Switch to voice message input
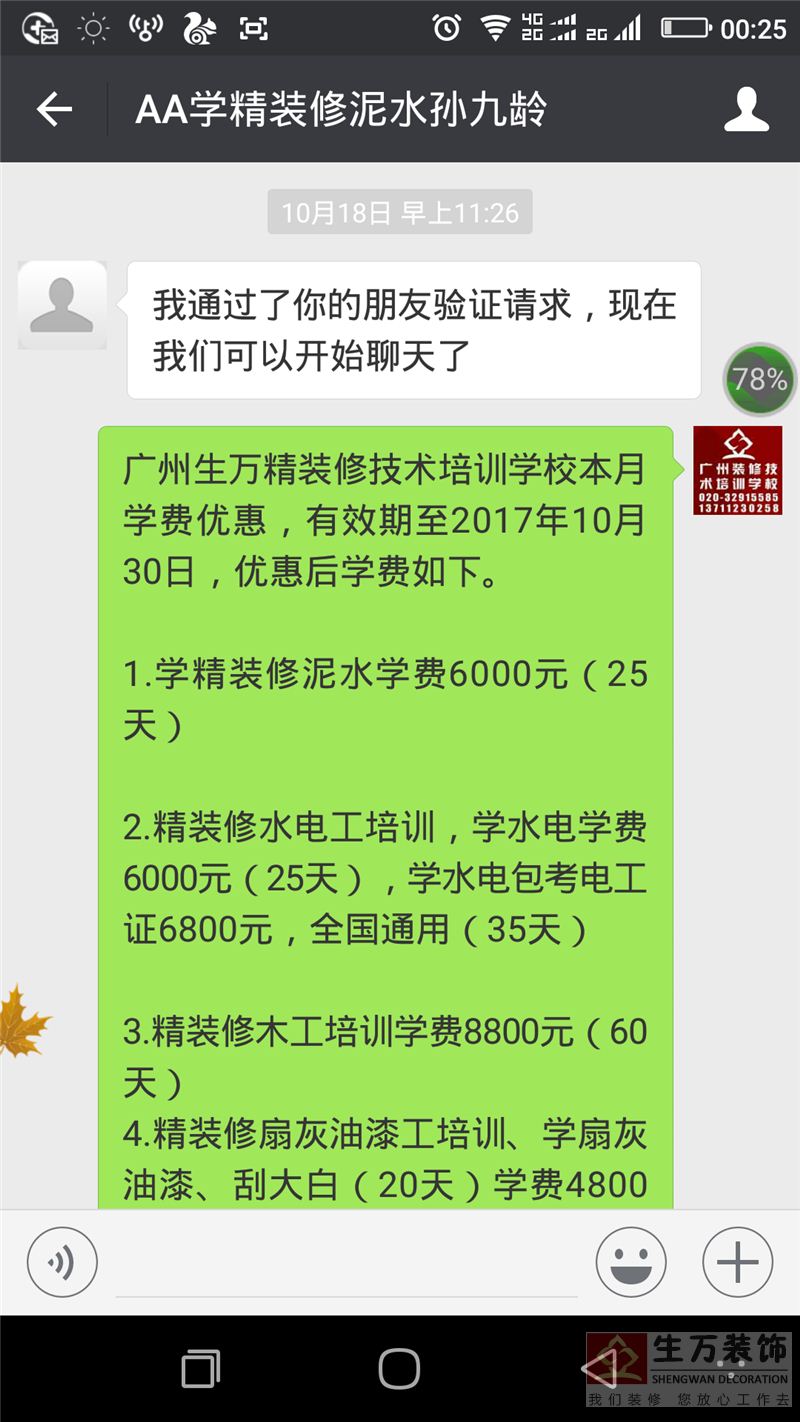This screenshot has width=800, height=1422. [x=62, y=1262]
